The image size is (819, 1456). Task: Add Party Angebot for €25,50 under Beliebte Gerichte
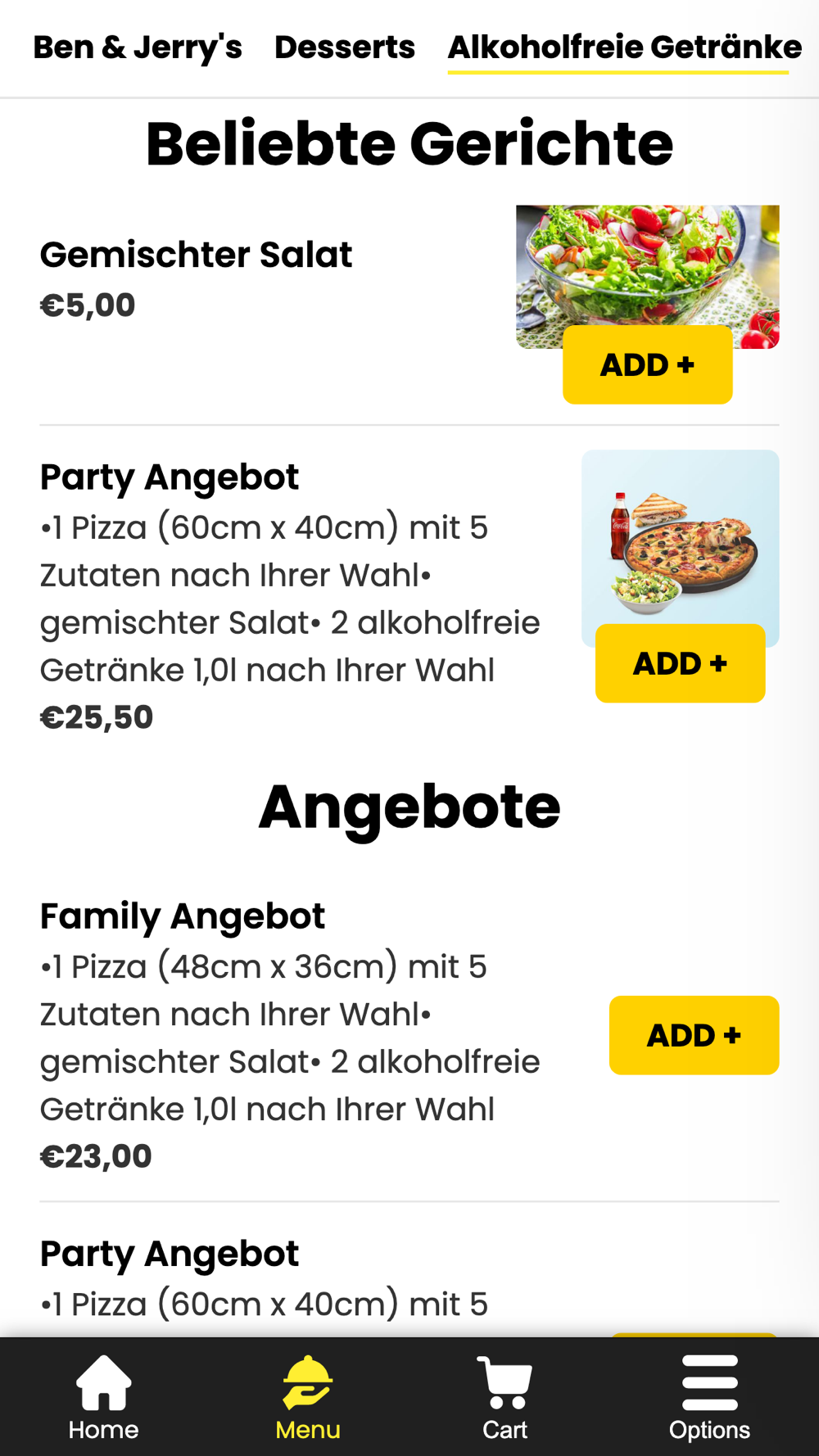pos(680,663)
